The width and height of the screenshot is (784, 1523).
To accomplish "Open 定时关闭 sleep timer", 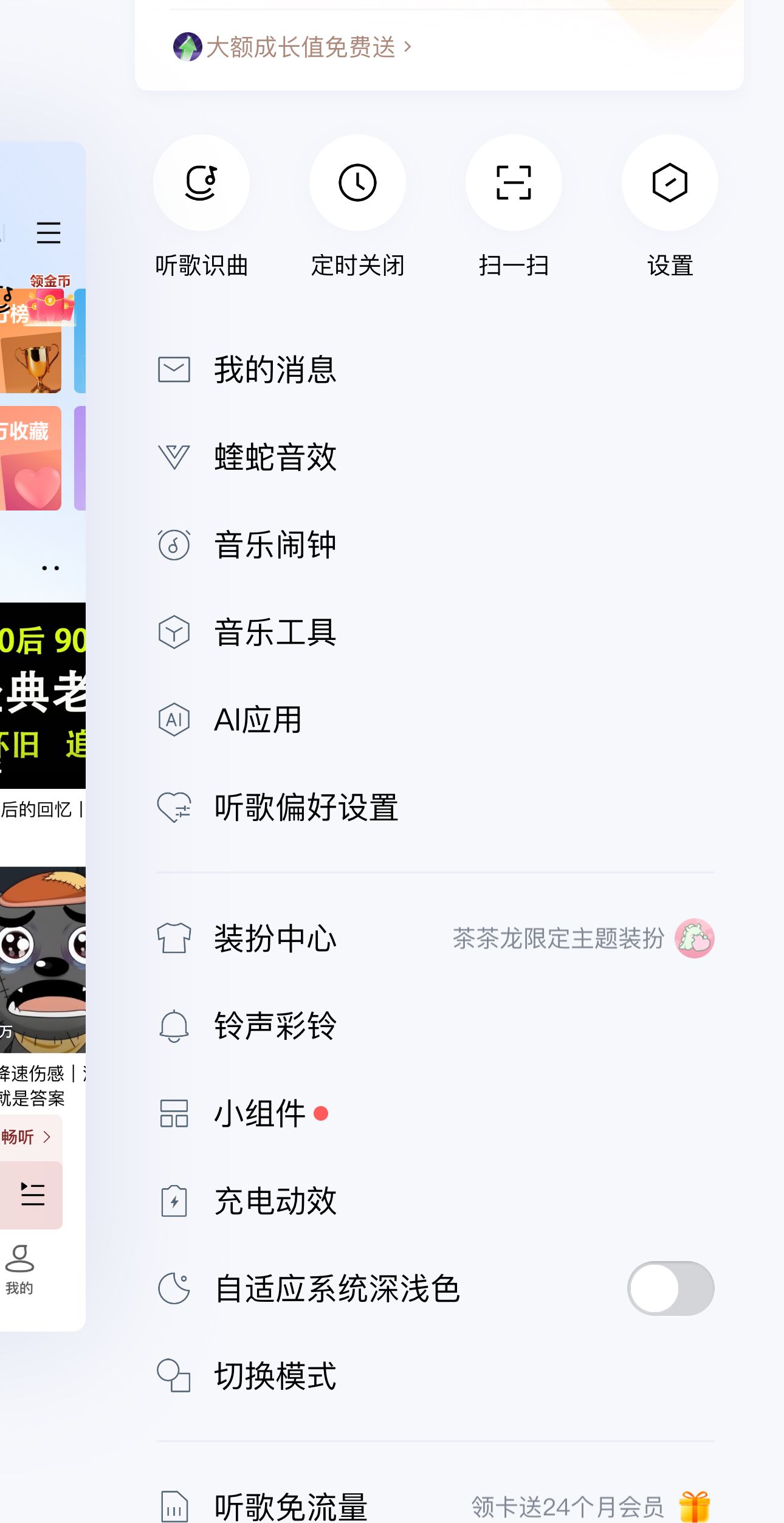I will pyautogui.click(x=357, y=183).
